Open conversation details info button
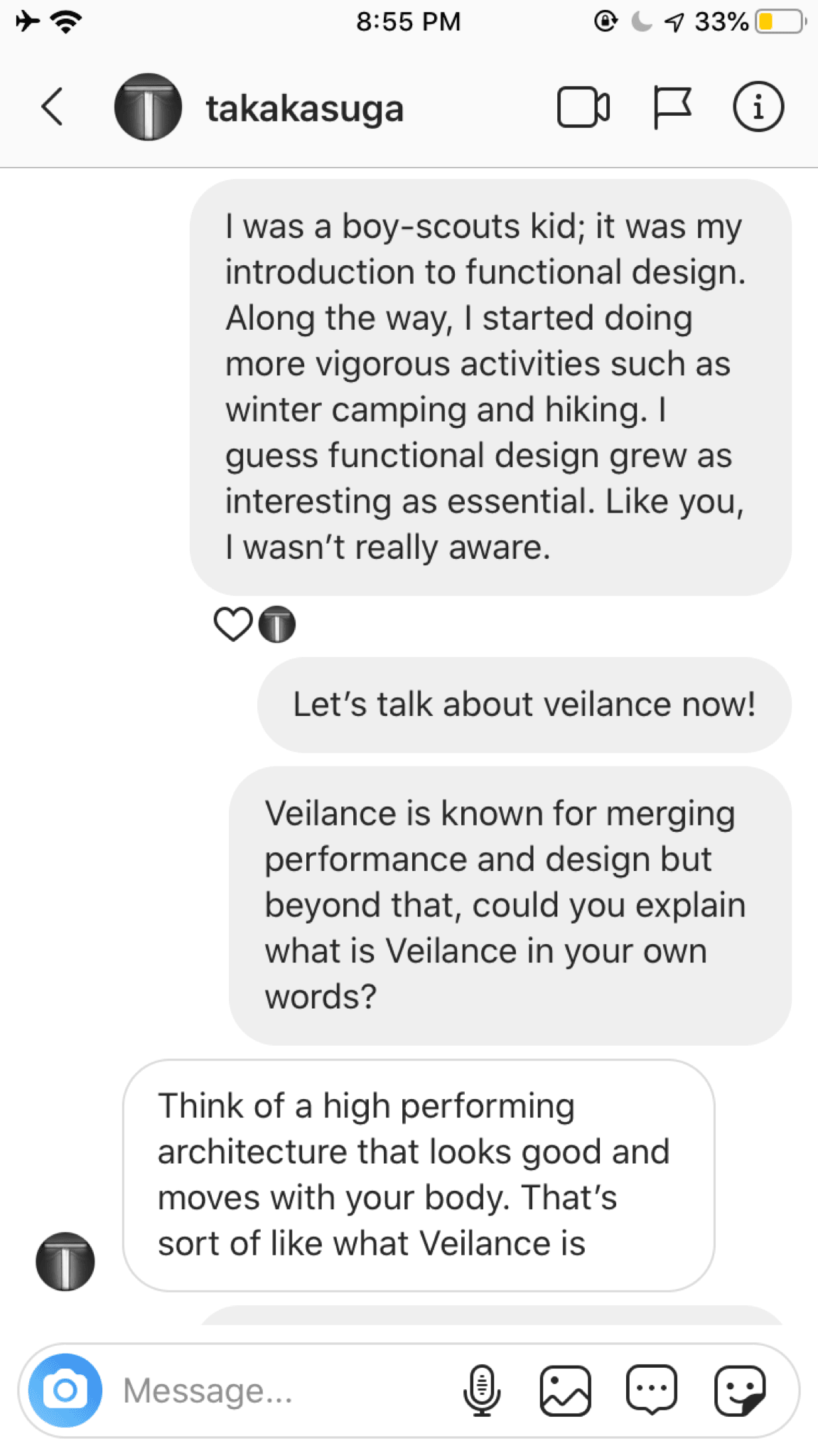 click(x=758, y=107)
